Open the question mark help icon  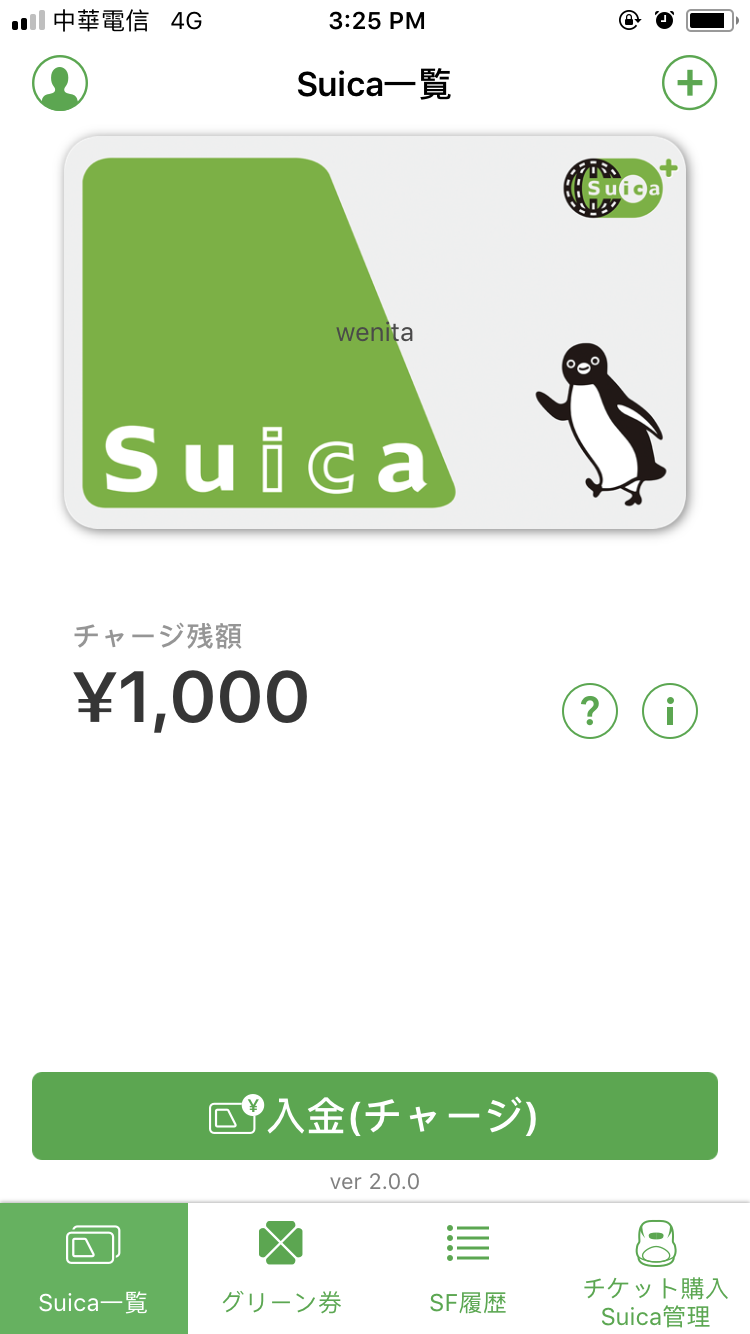click(590, 710)
